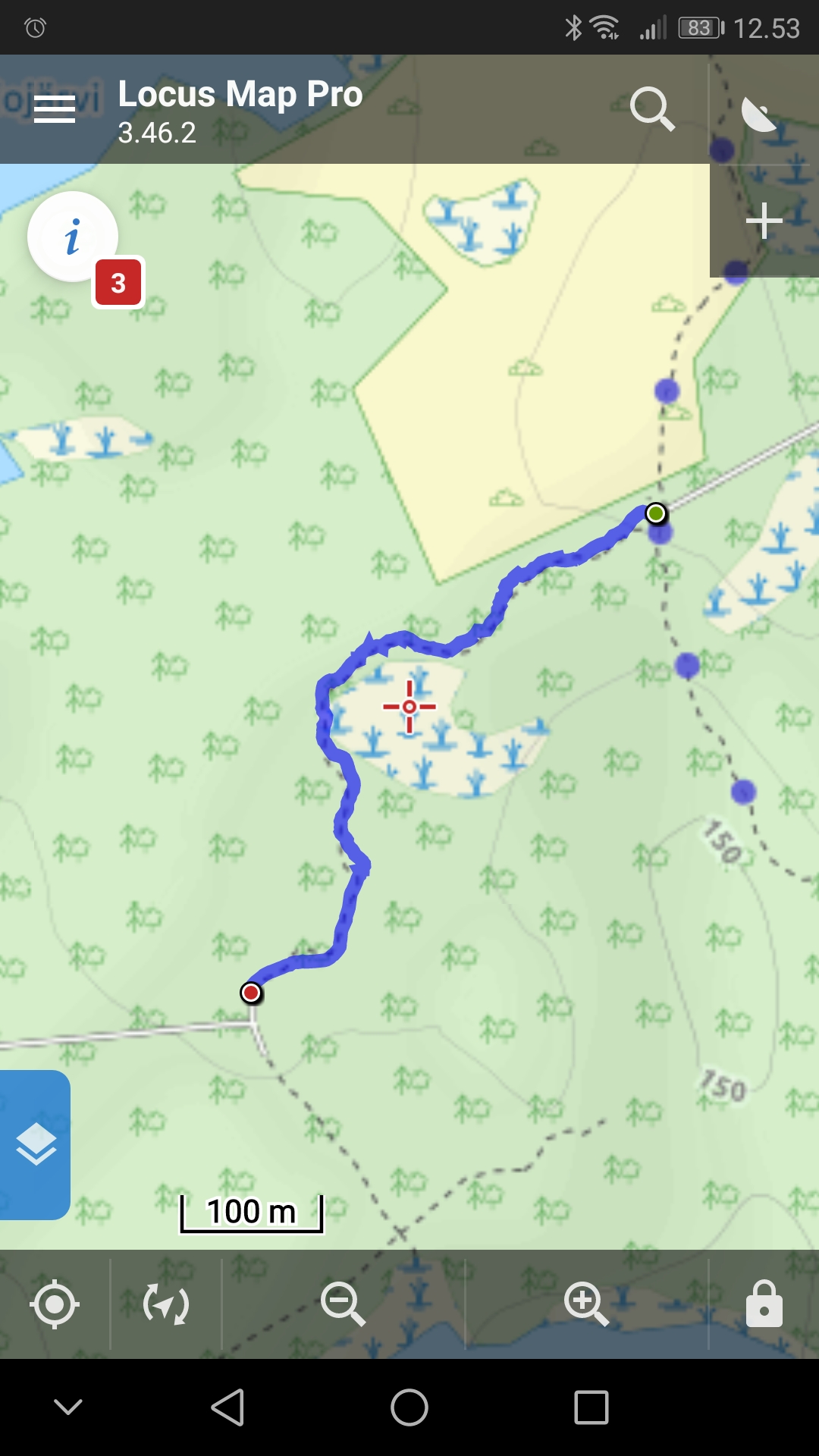Go to the home screen
819x1456 pixels.
tap(409, 1407)
